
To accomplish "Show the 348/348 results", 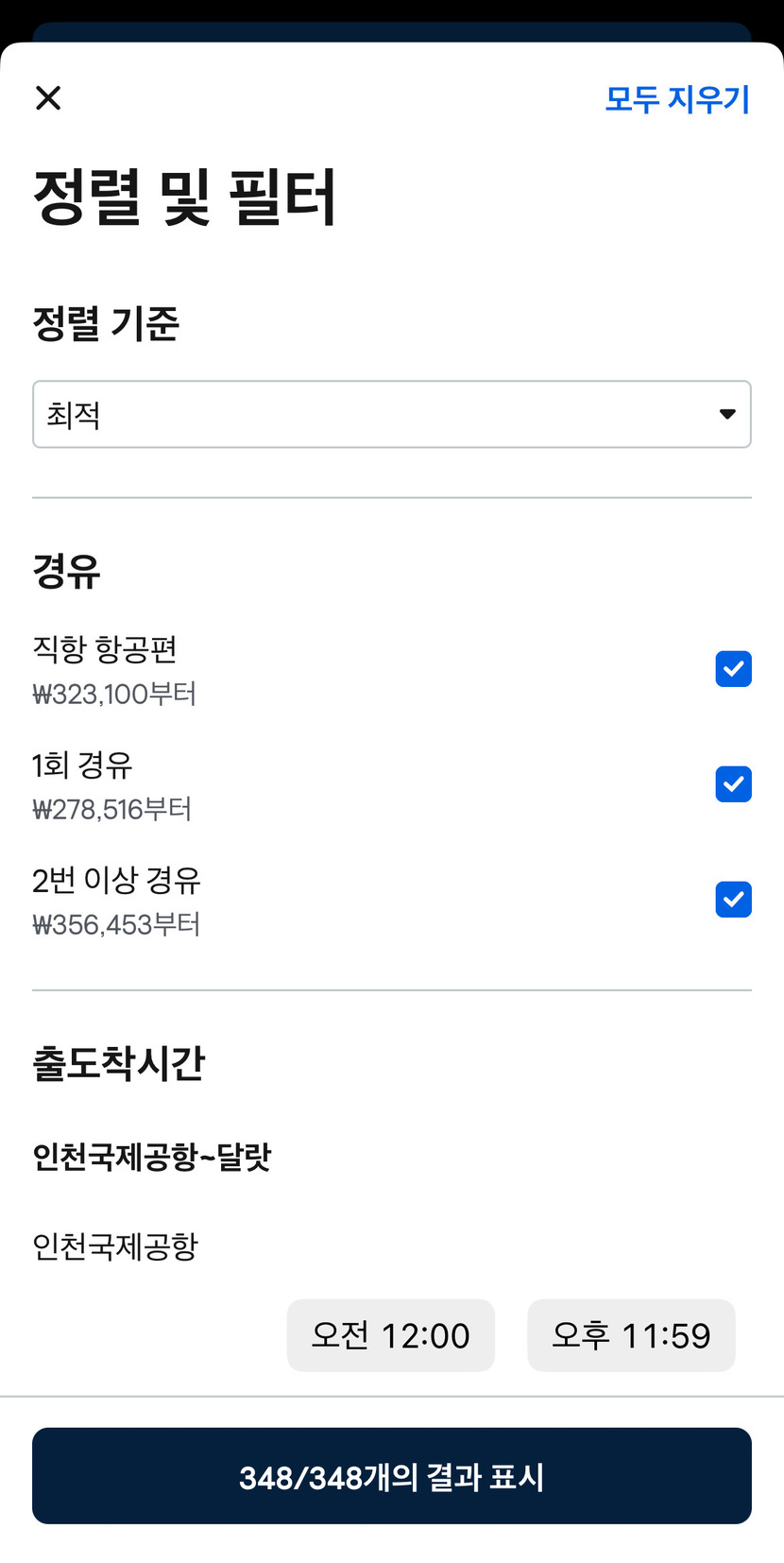I will [x=392, y=1476].
